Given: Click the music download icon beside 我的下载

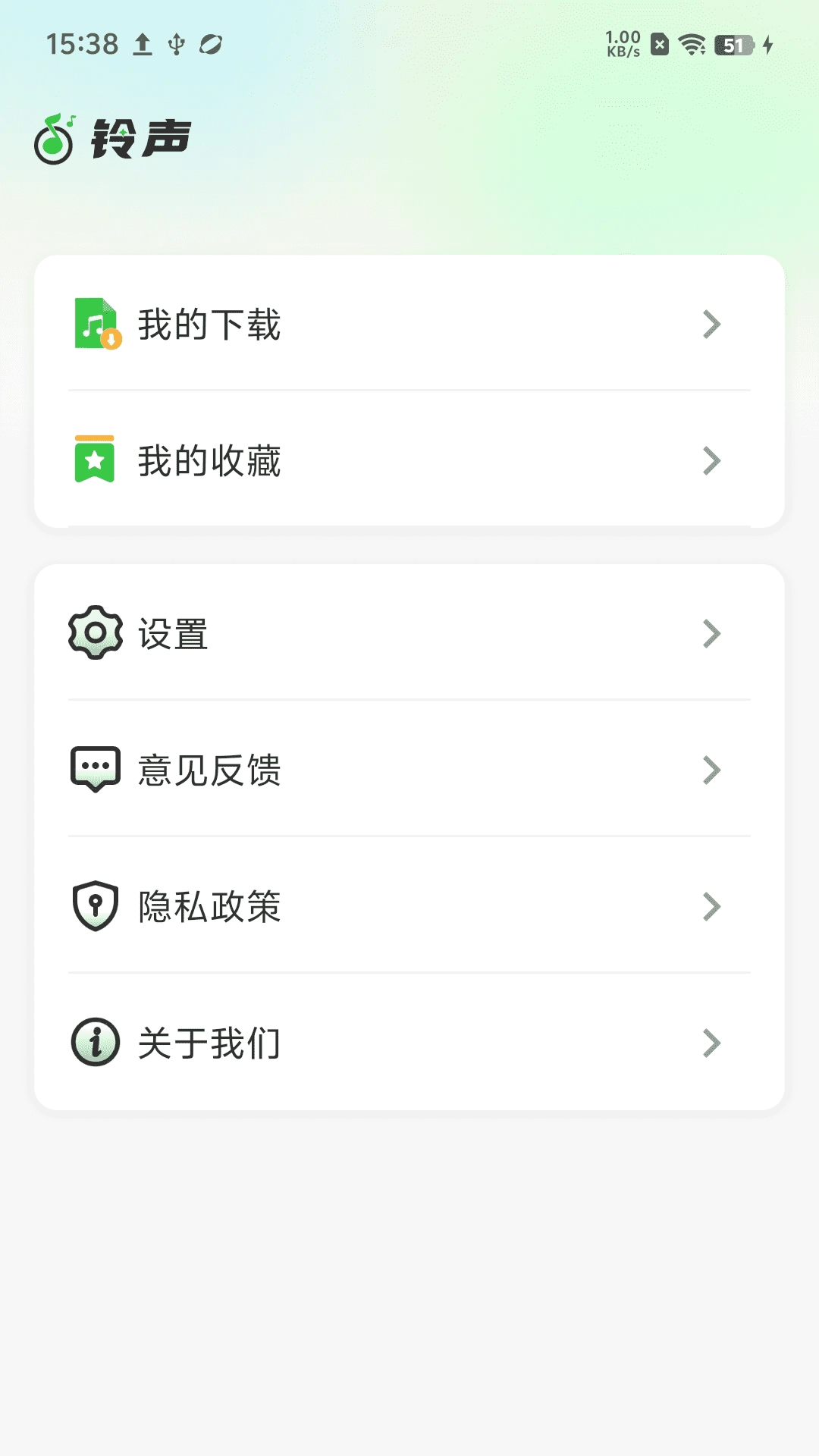Looking at the screenshot, I should [x=94, y=325].
